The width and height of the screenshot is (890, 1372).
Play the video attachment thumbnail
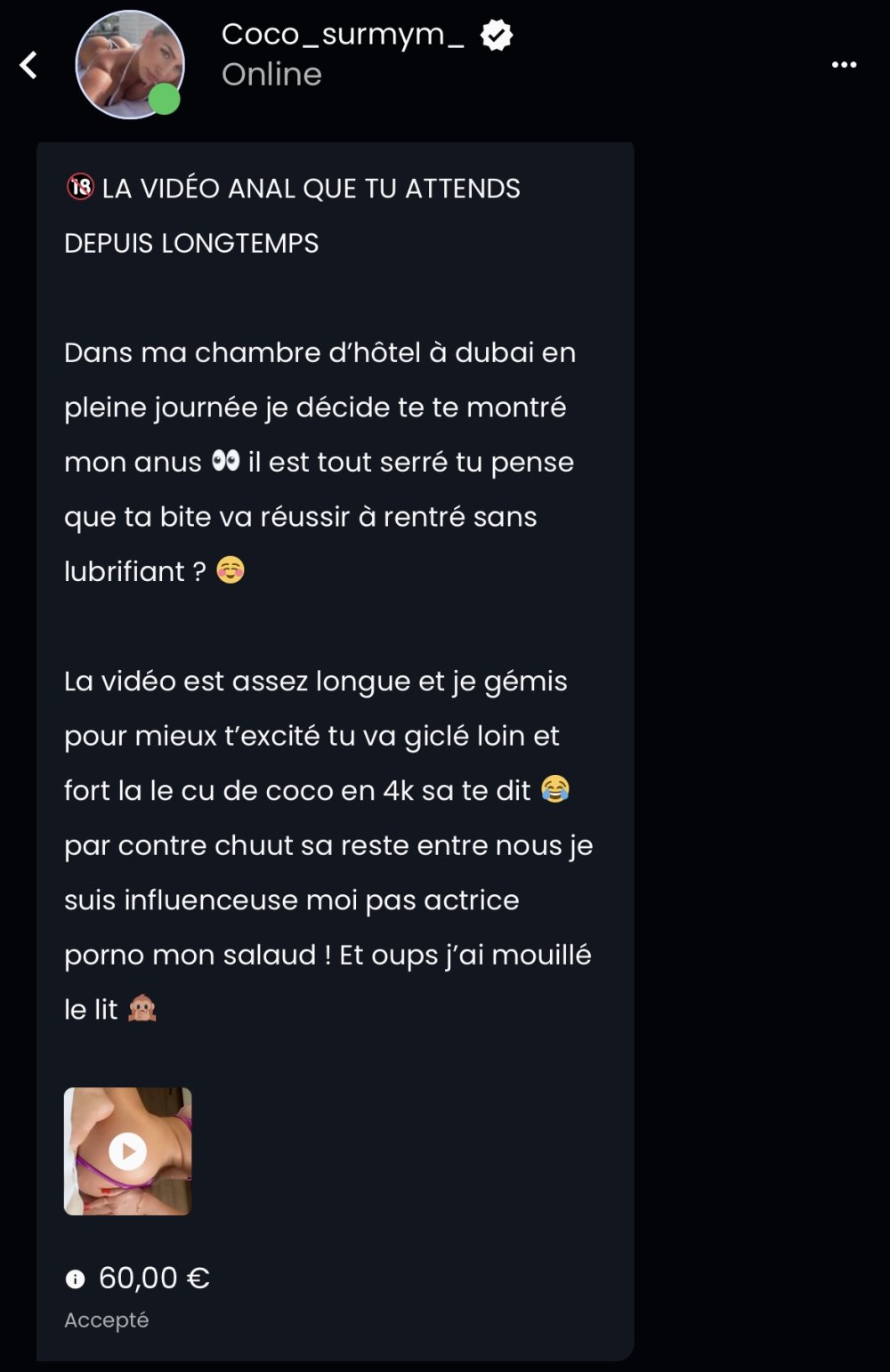click(128, 1150)
